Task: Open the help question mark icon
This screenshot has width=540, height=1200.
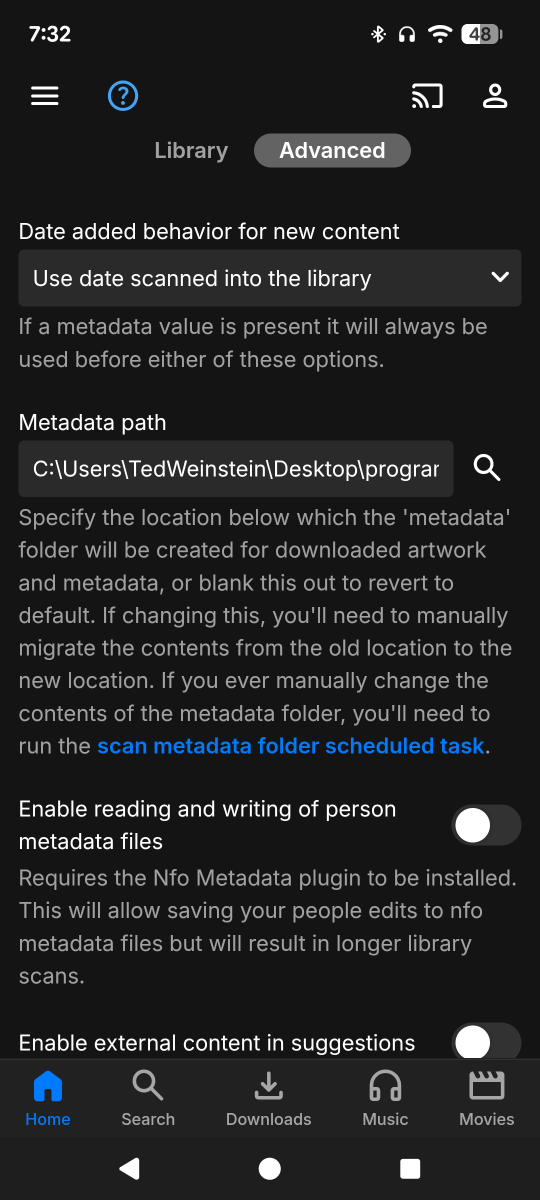Action: click(123, 96)
